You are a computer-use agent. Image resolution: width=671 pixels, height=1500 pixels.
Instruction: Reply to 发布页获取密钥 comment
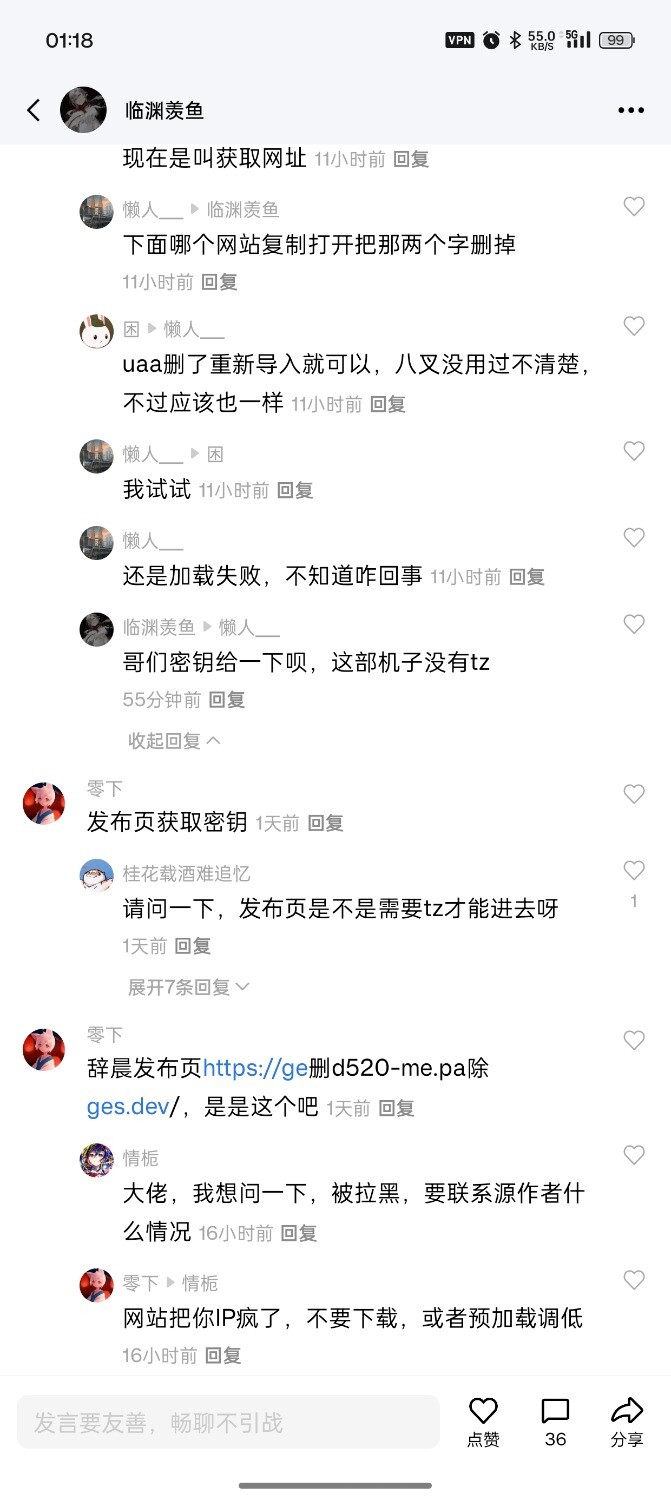pos(325,823)
